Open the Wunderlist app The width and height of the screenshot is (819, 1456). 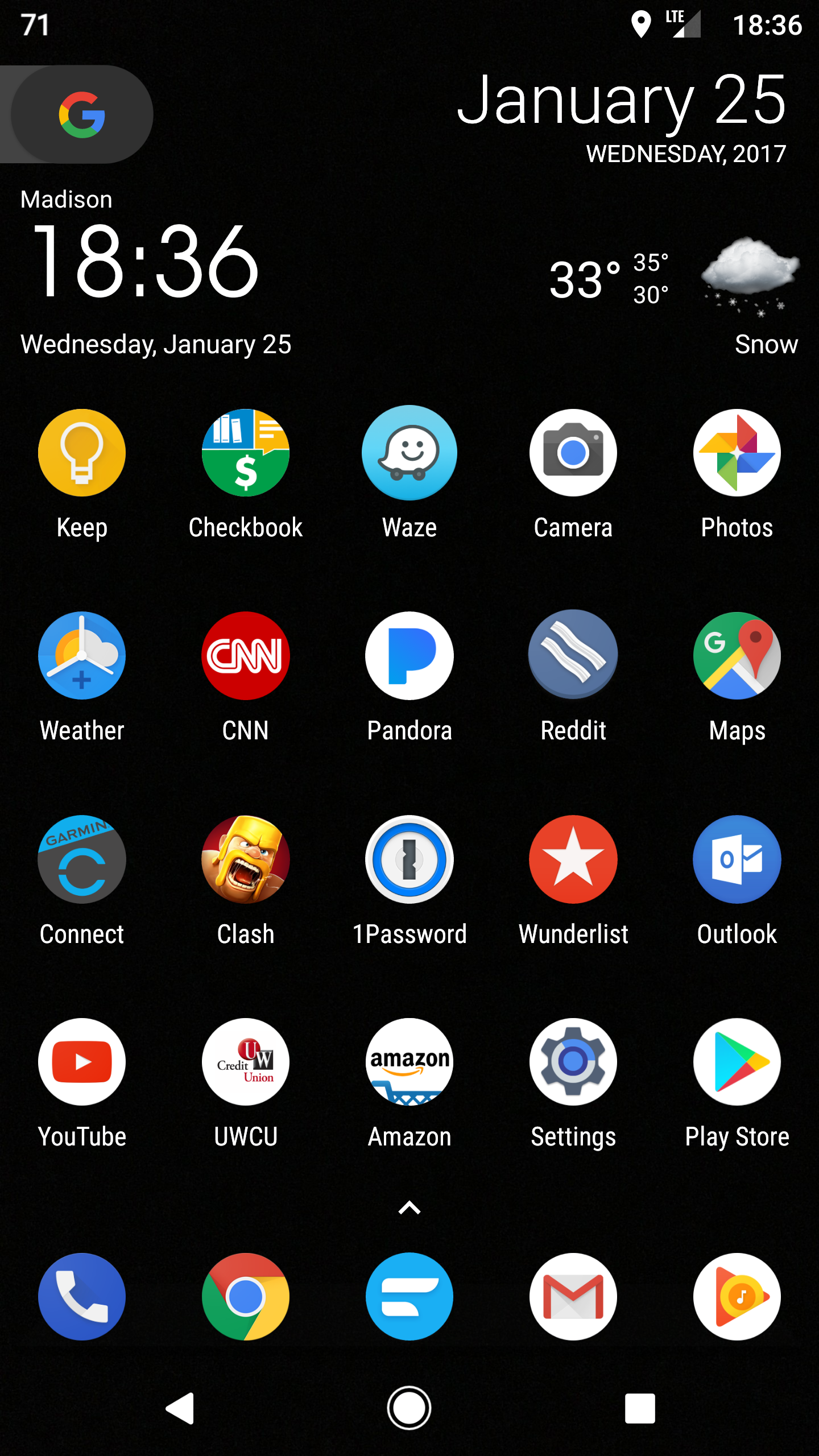pyautogui.click(x=573, y=859)
